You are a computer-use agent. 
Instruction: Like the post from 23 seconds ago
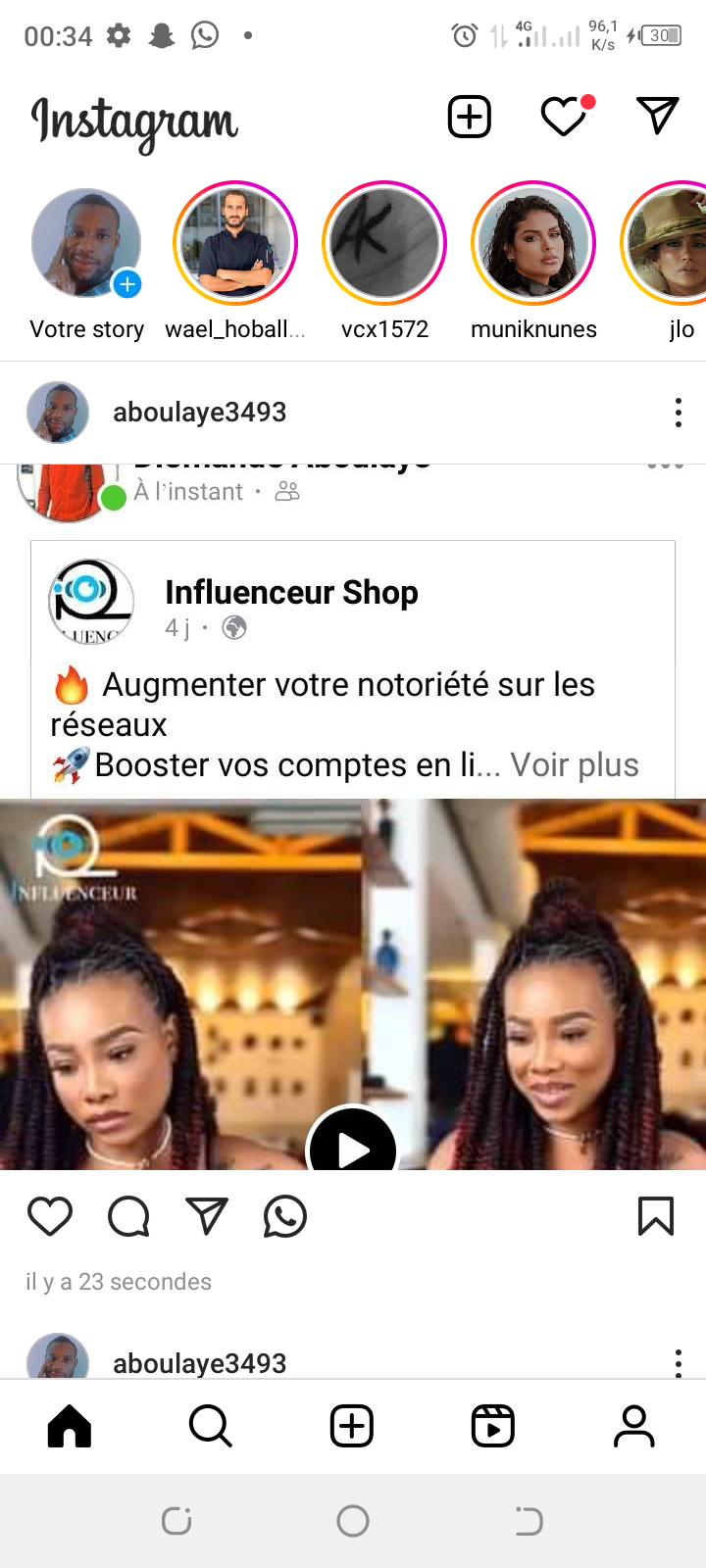(x=50, y=1216)
